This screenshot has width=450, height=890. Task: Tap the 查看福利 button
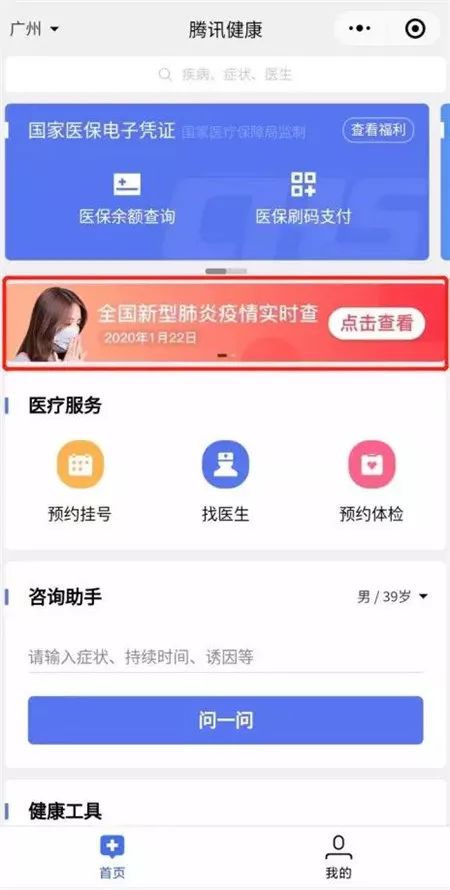pyautogui.click(x=378, y=131)
